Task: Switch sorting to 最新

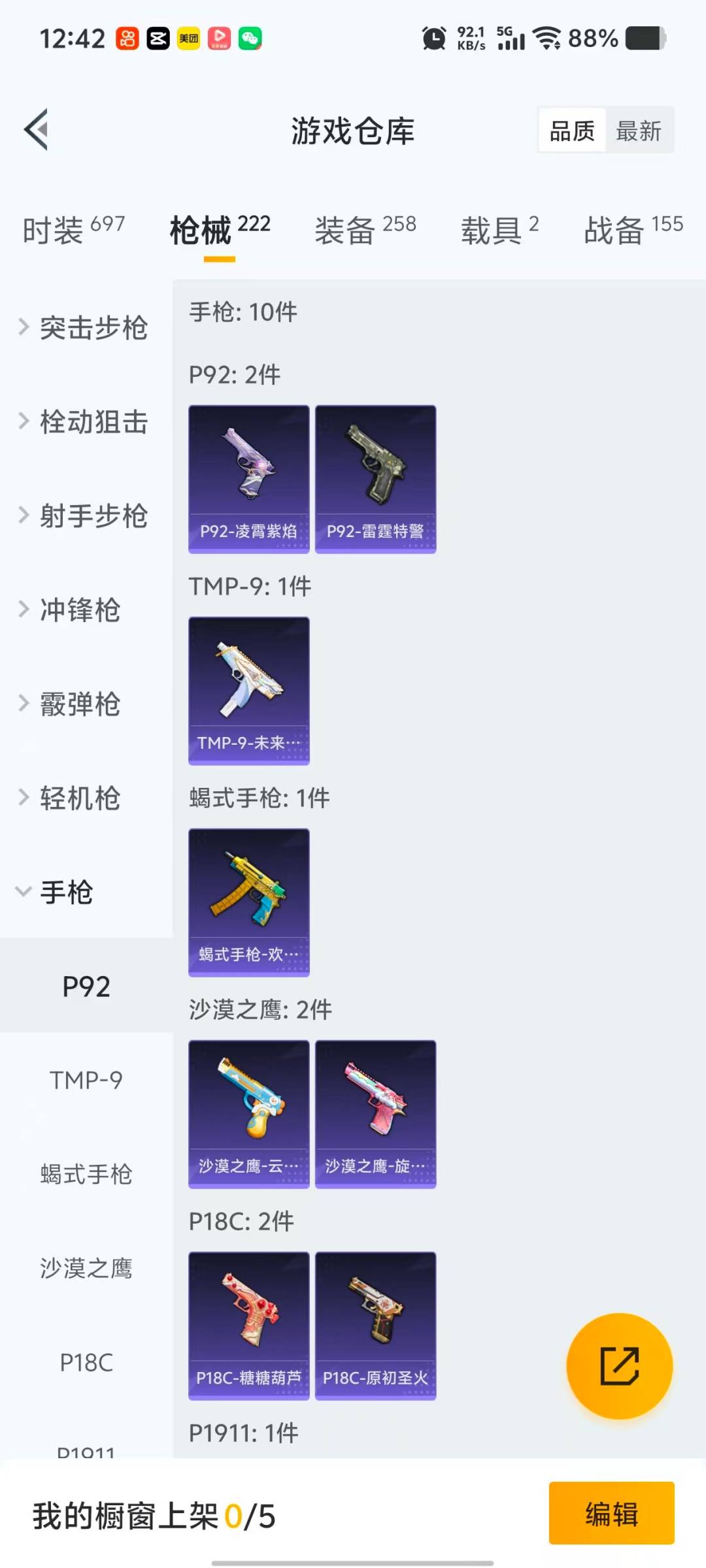Action: coord(639,130)
